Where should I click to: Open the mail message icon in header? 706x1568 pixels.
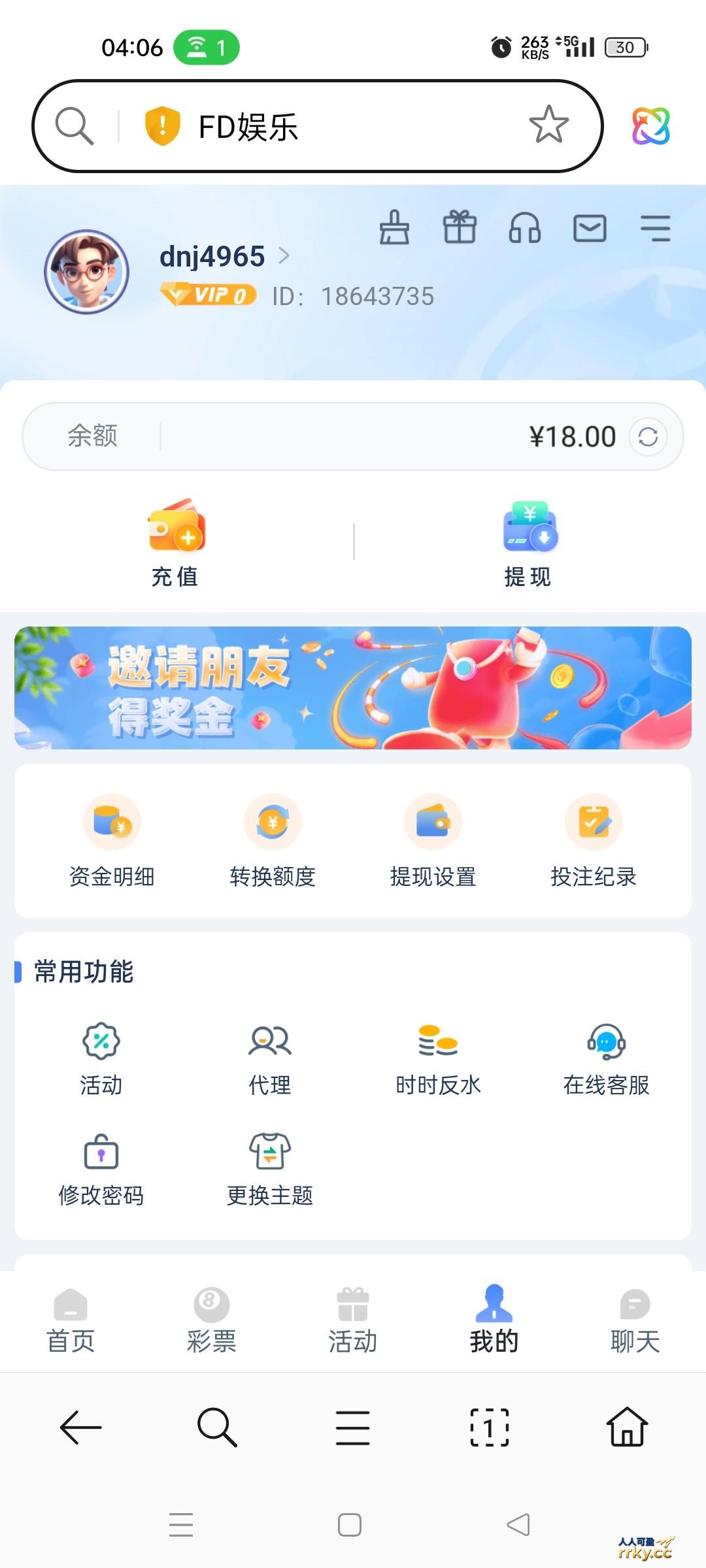590,229
